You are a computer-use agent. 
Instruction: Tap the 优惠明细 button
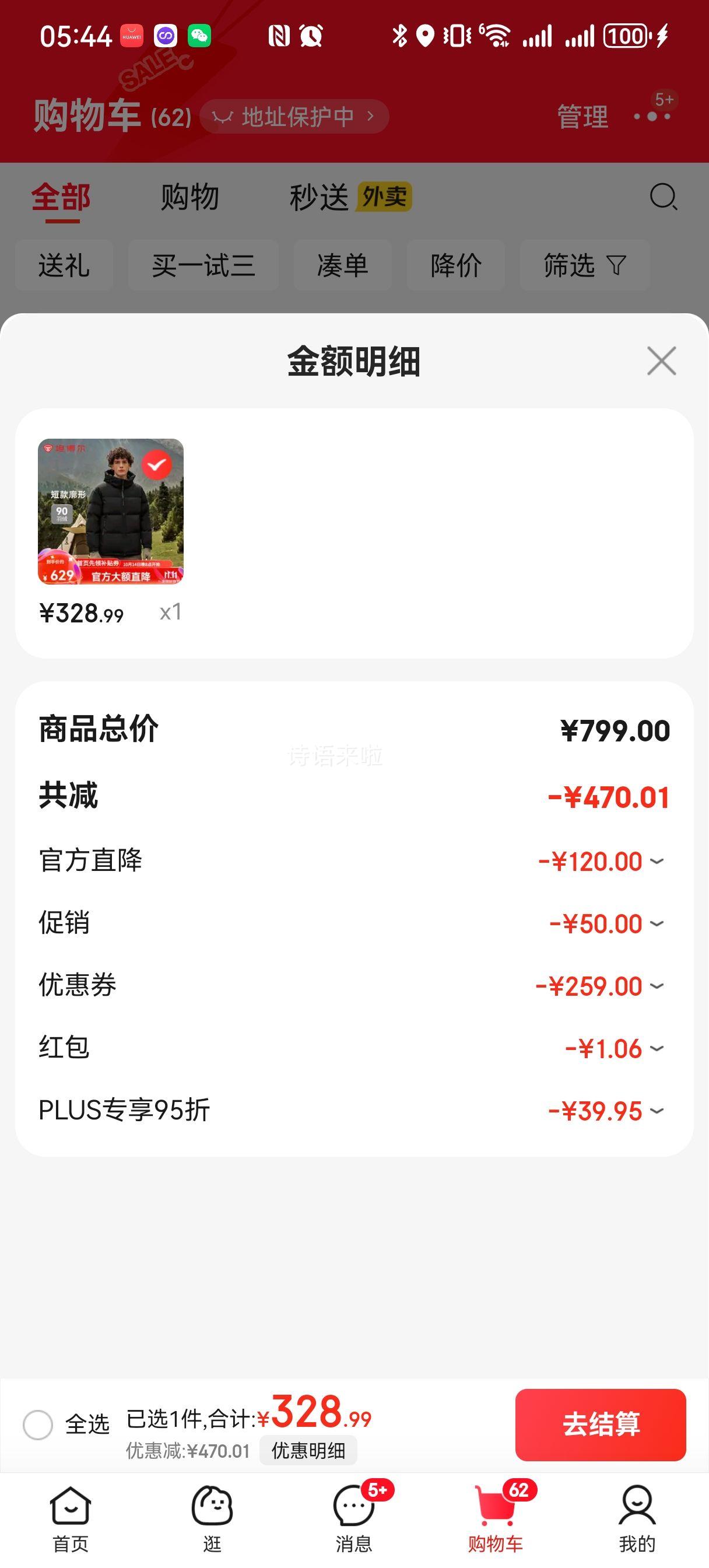point(308,1451)
